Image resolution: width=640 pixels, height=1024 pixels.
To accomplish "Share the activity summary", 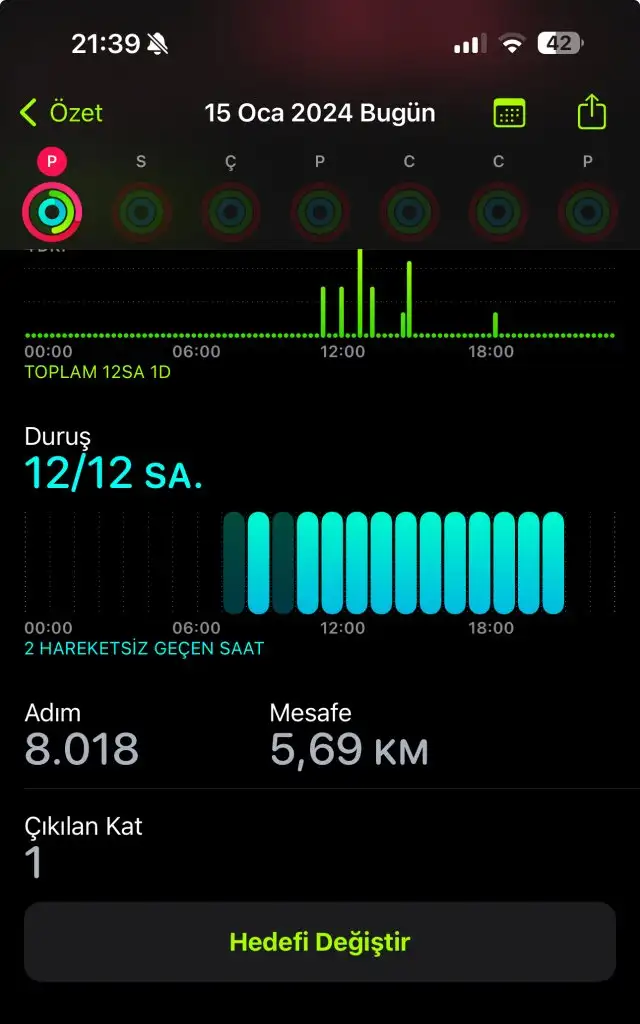I will point(592,112).
